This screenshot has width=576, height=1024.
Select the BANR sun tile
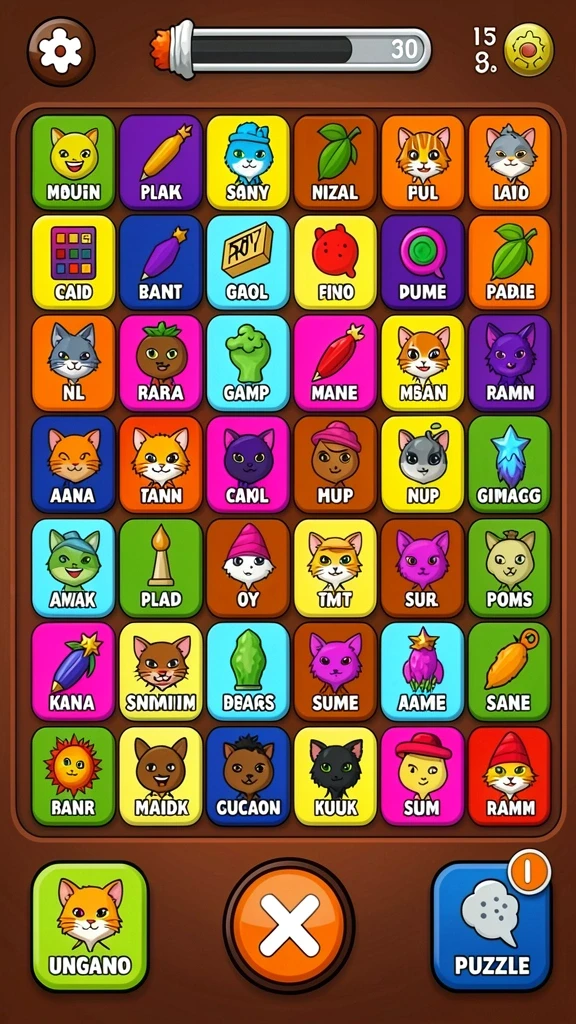73,775
